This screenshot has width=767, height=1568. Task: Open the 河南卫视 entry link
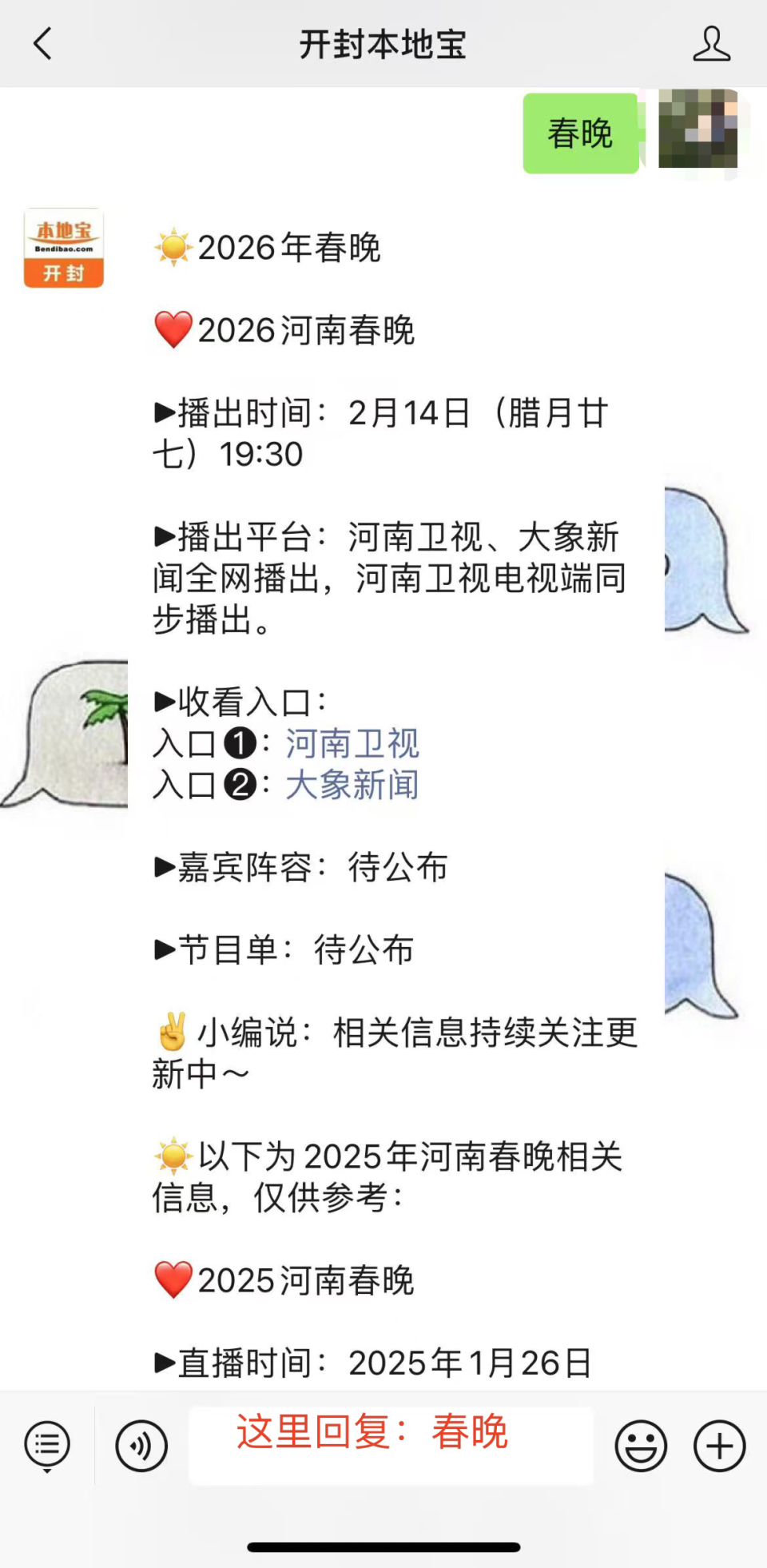(x=350, y=742)
